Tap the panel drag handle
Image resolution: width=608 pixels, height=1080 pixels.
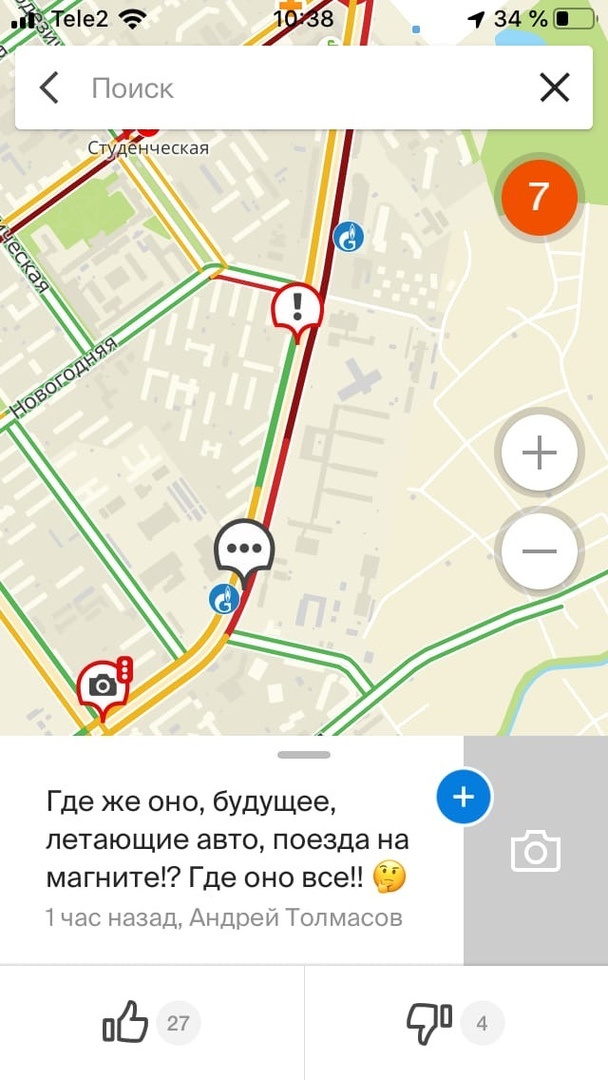tap(305, 755)
